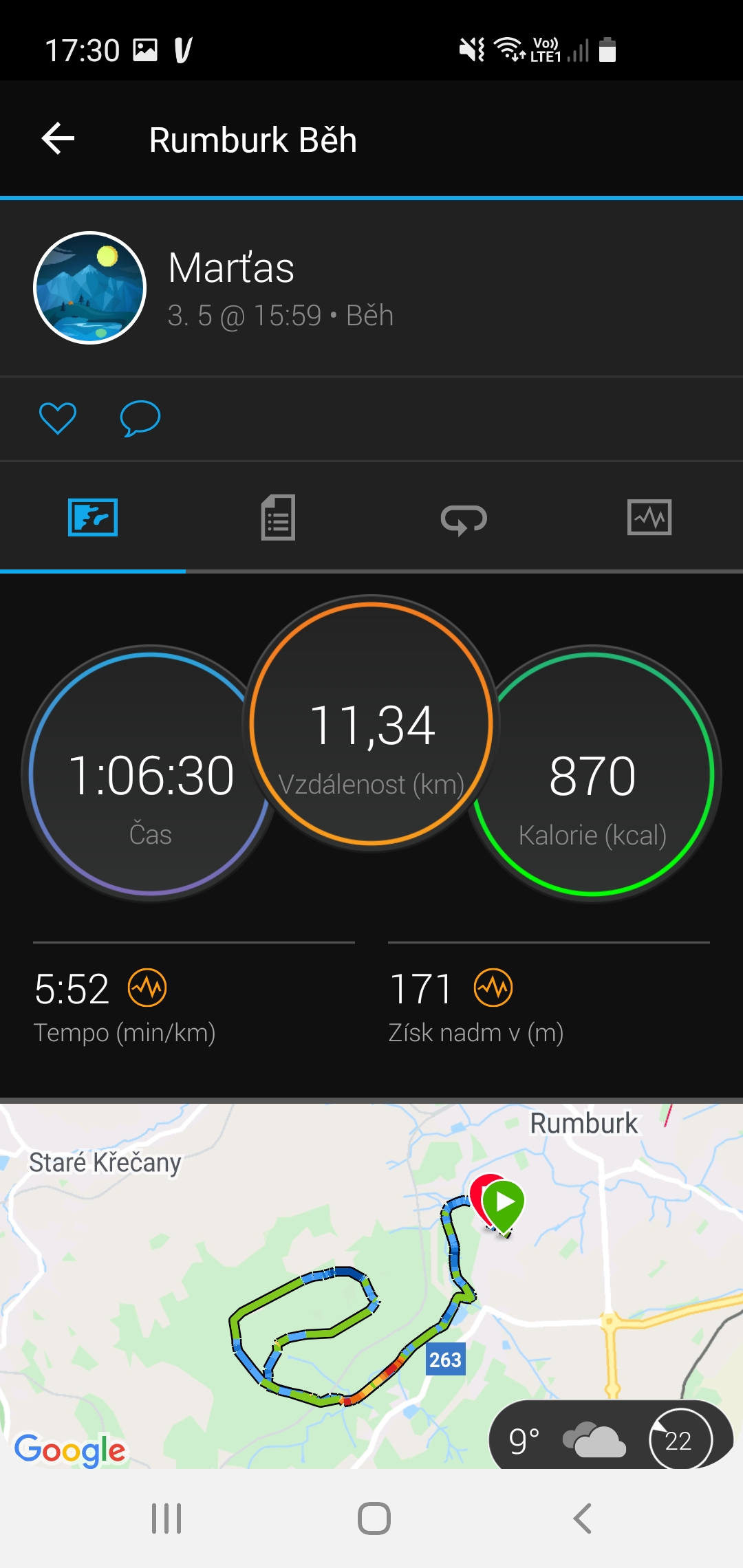Viewport: 743px width, 1568px height.
Task: Open the route map
Action: tap(371, 1286)
